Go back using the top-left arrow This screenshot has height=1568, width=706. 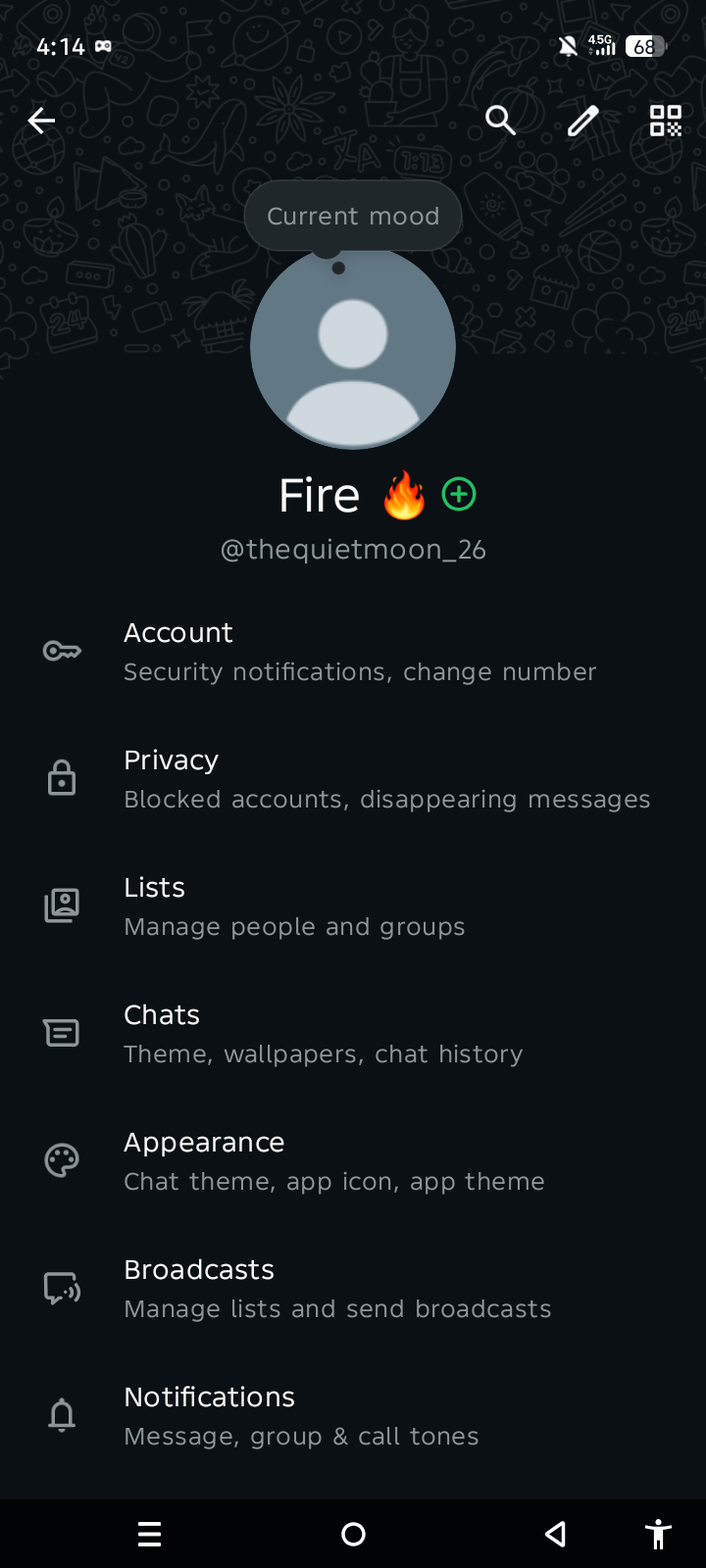pyautogui.click(x=41, y=121)
